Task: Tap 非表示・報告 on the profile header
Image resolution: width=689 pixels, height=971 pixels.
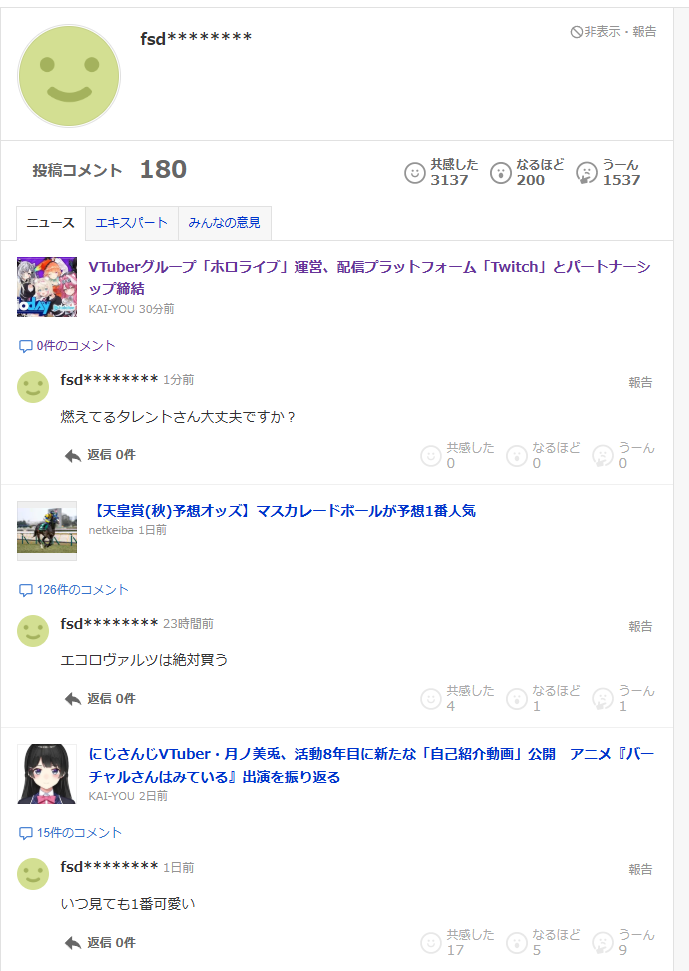Action: [x=613, y=32]
